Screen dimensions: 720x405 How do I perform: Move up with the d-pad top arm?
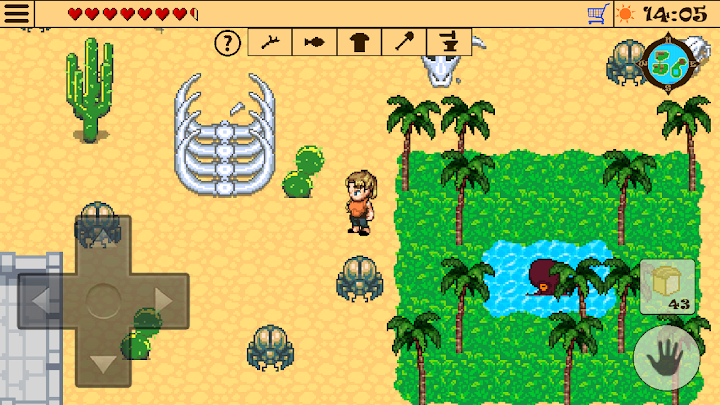pyautogui.click(x=103, y=238)
